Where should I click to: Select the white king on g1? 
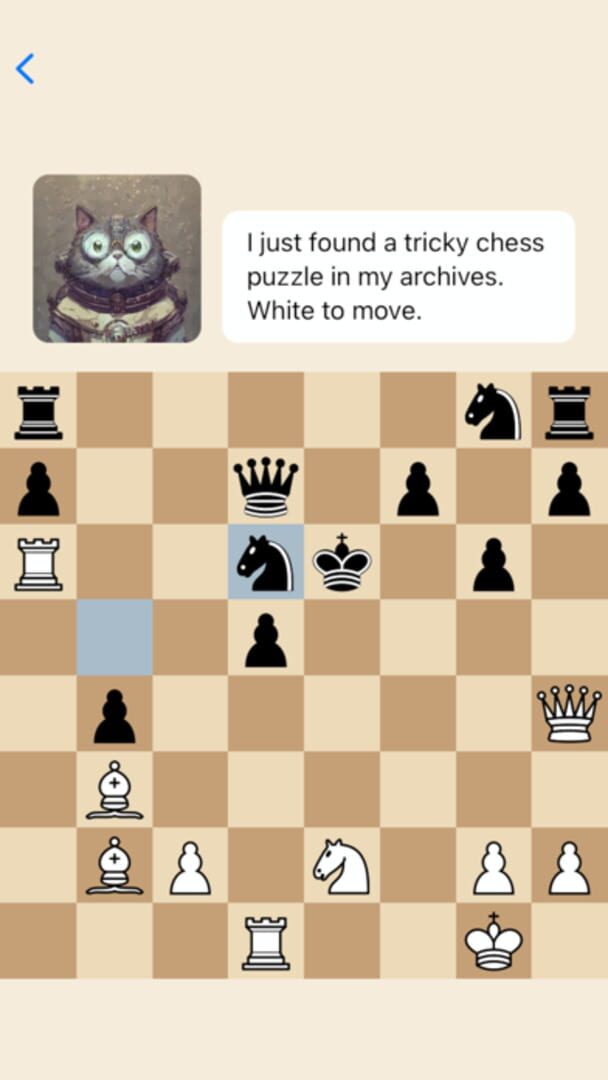494,942
